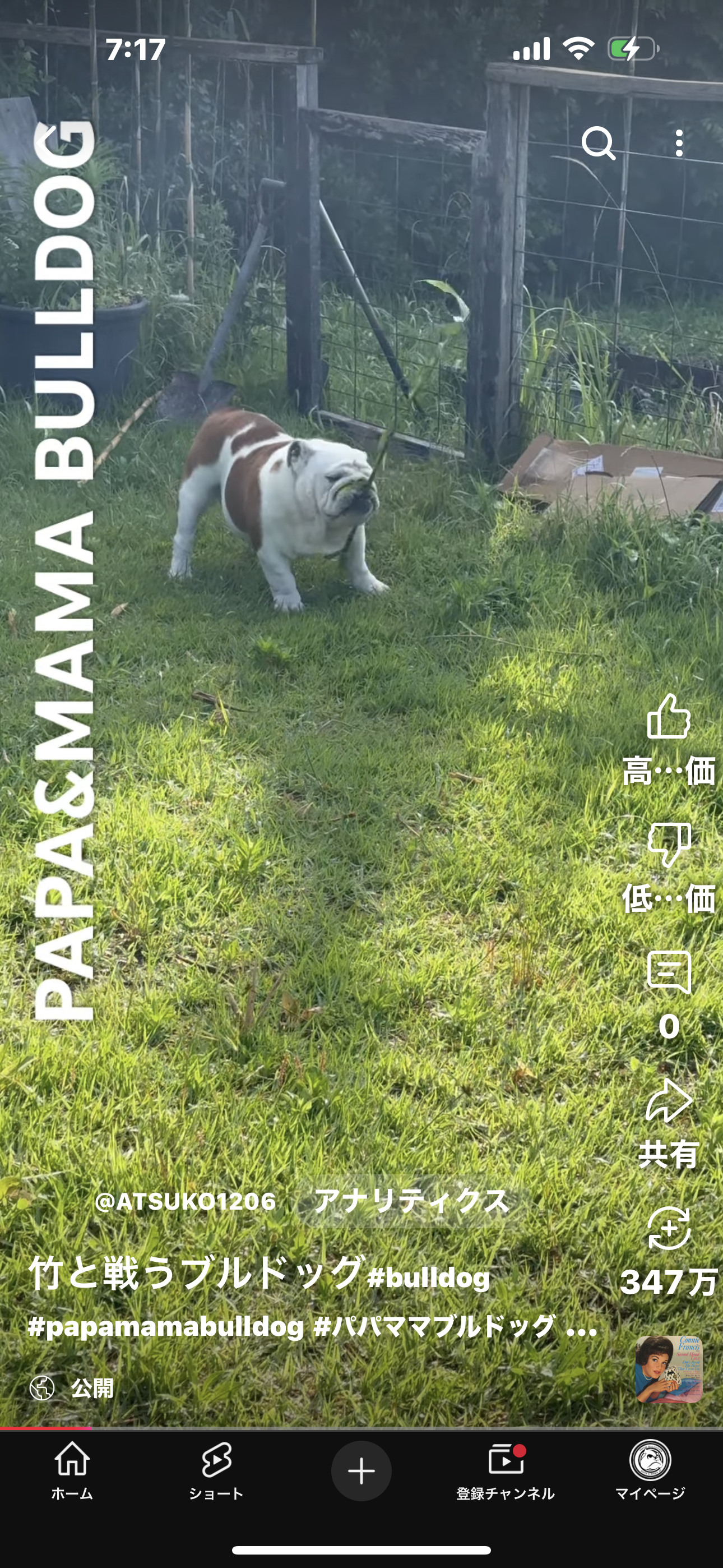The height and width of the screenshot is (1568, 723).
Task: Like this Short with thumbs up
Action: [669, 717]
